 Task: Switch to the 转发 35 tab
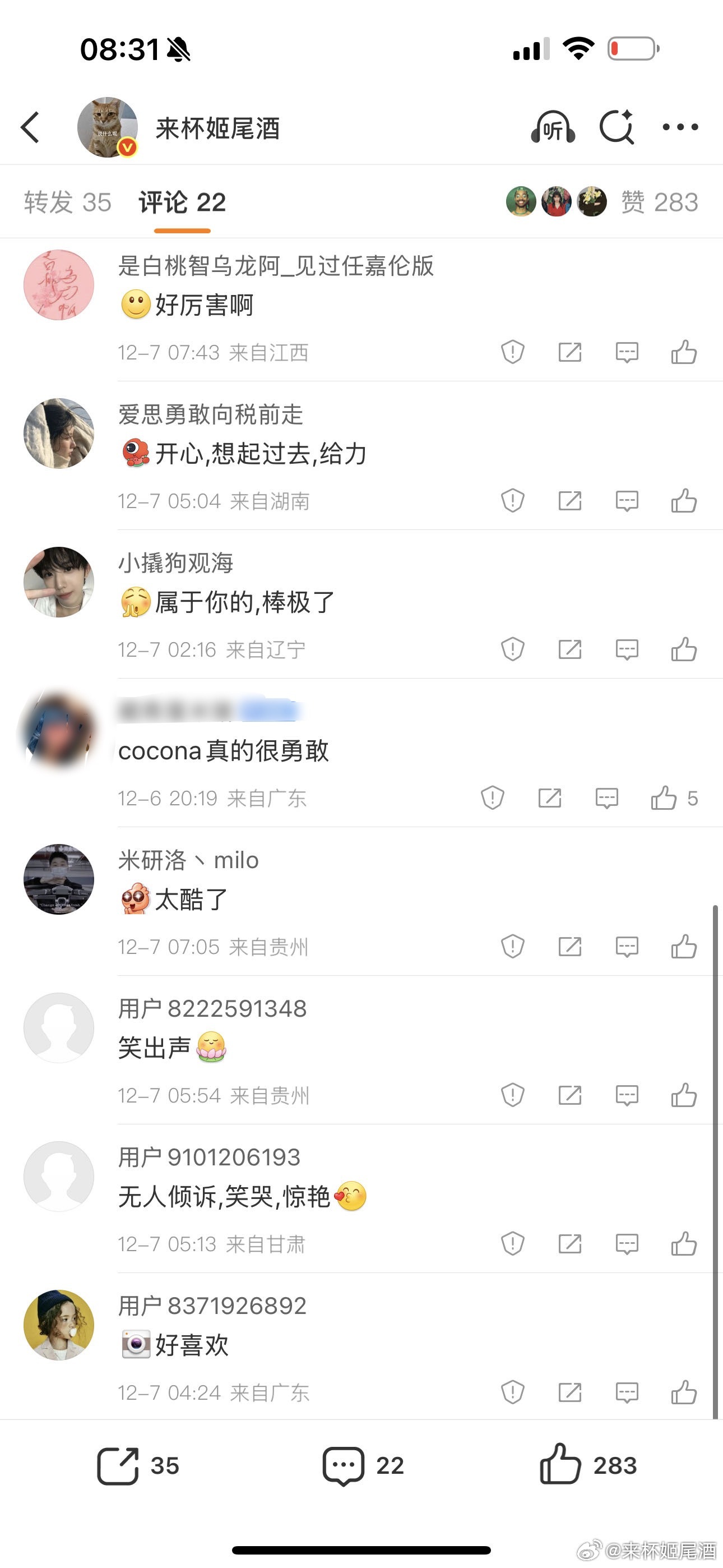68,202
